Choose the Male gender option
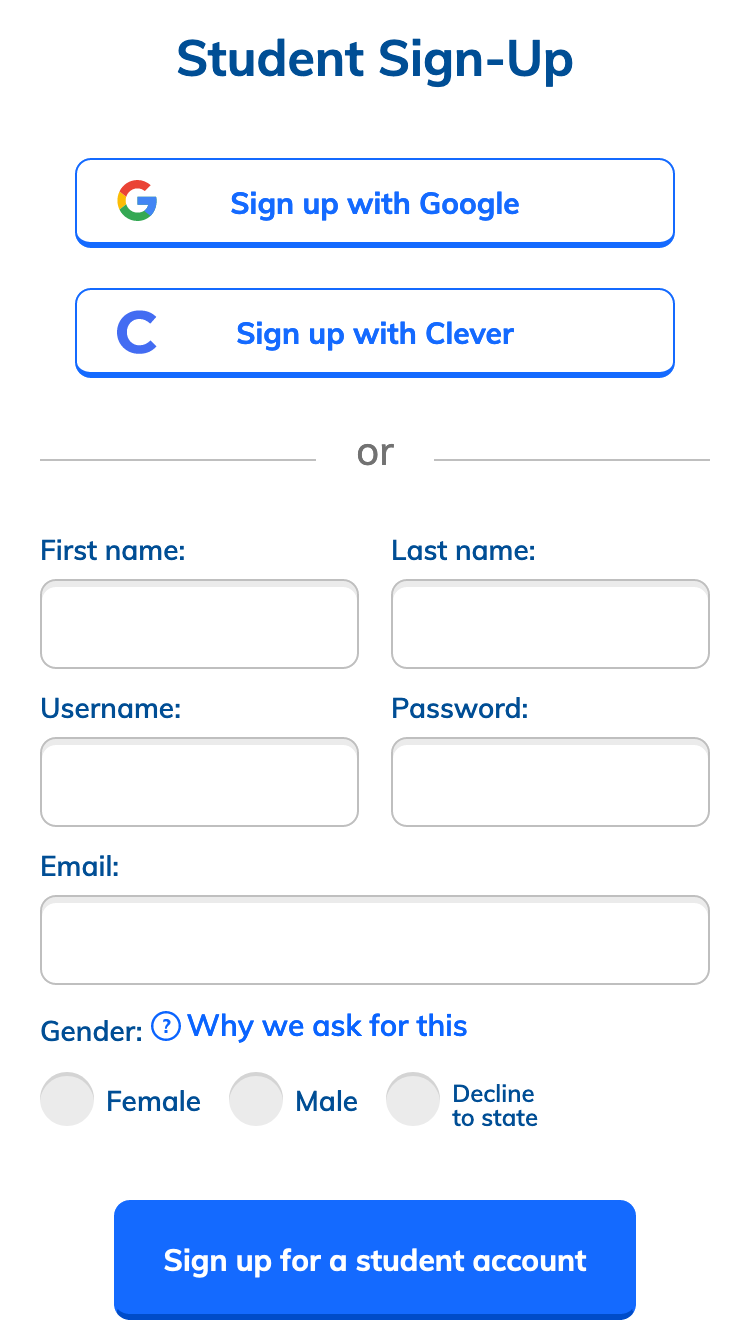Image resolution: width=750 pixels, height=1334 pixels. pos(256,1100)
